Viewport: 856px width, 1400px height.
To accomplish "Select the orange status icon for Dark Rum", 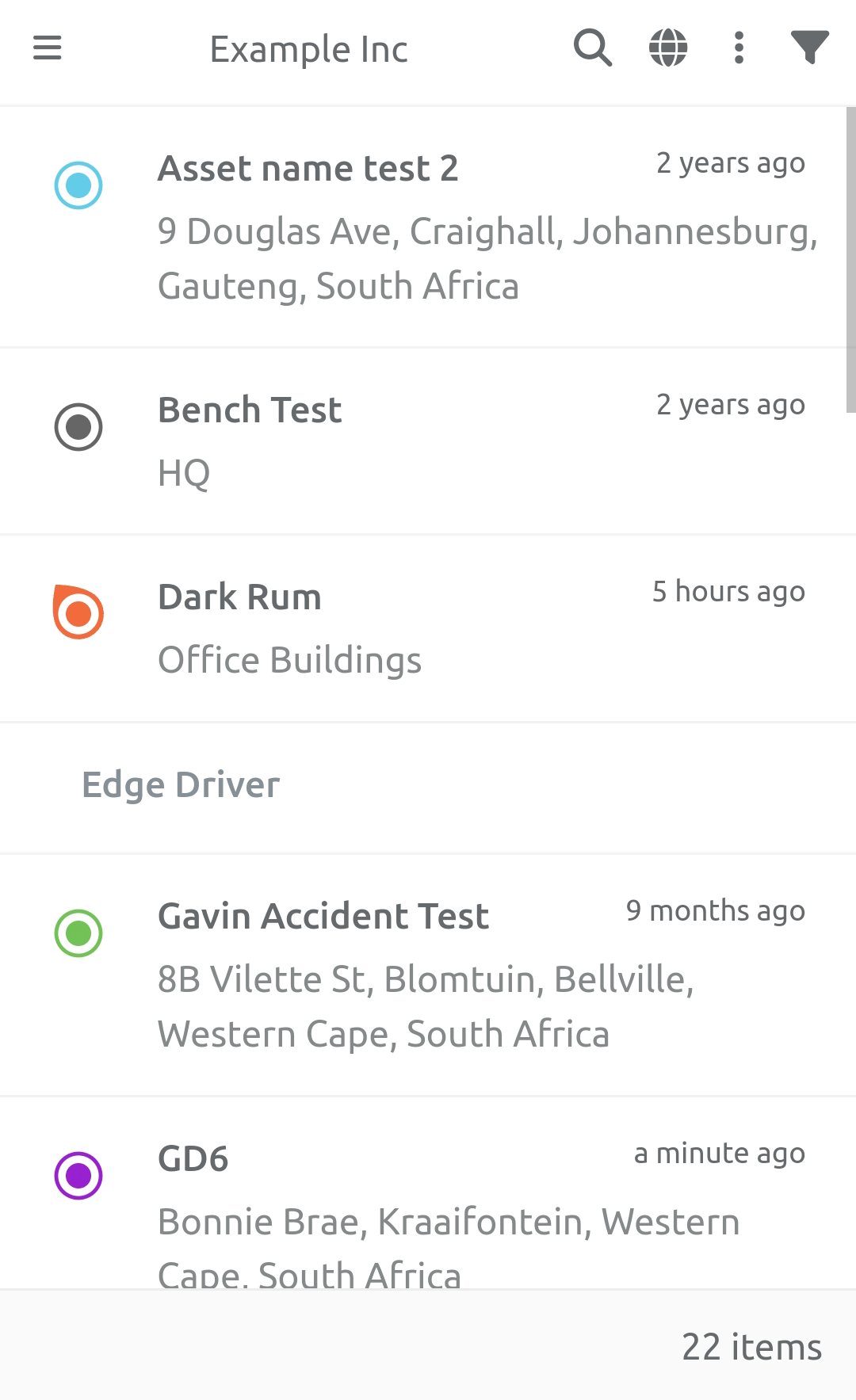I will point(78,612).
